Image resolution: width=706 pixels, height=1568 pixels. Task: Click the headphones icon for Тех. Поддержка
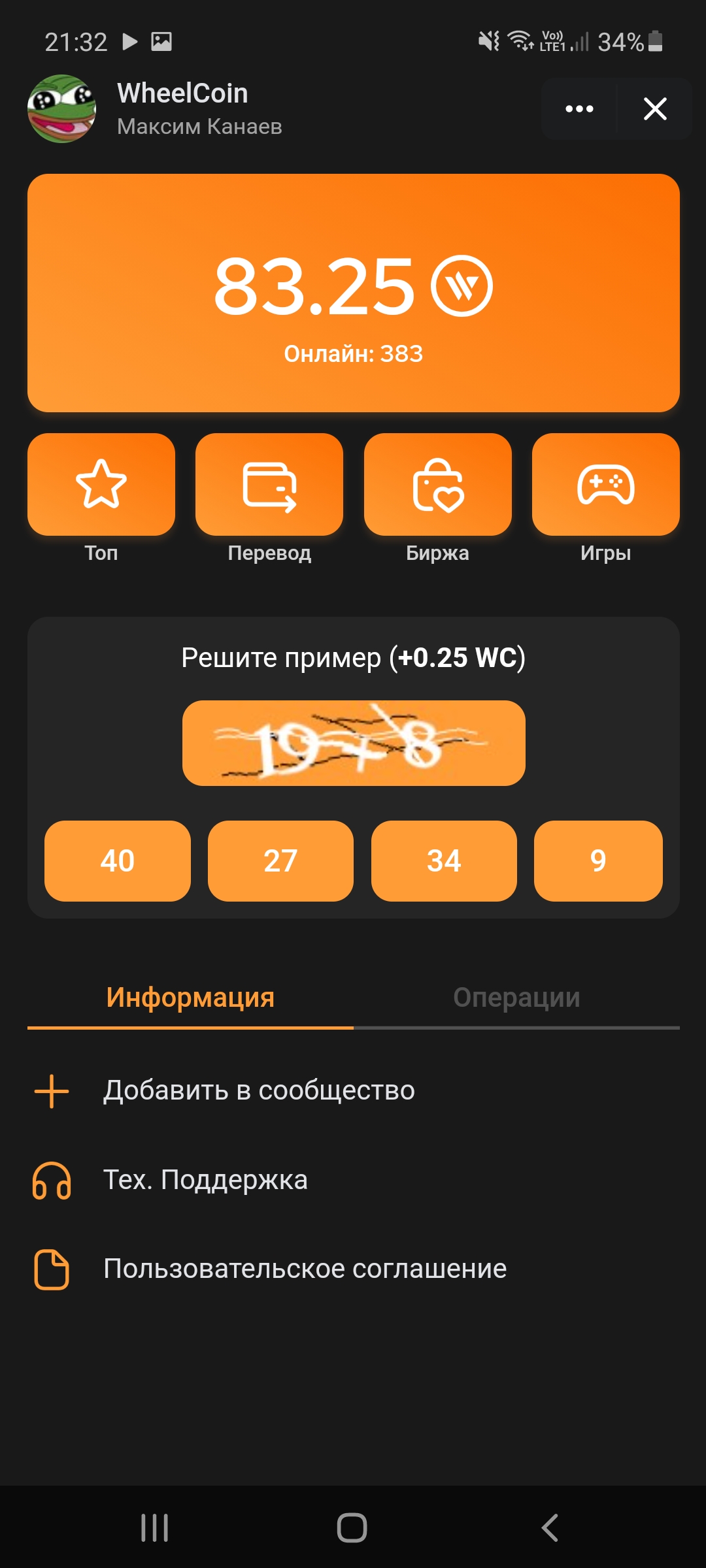click(x=50, y=1179)
